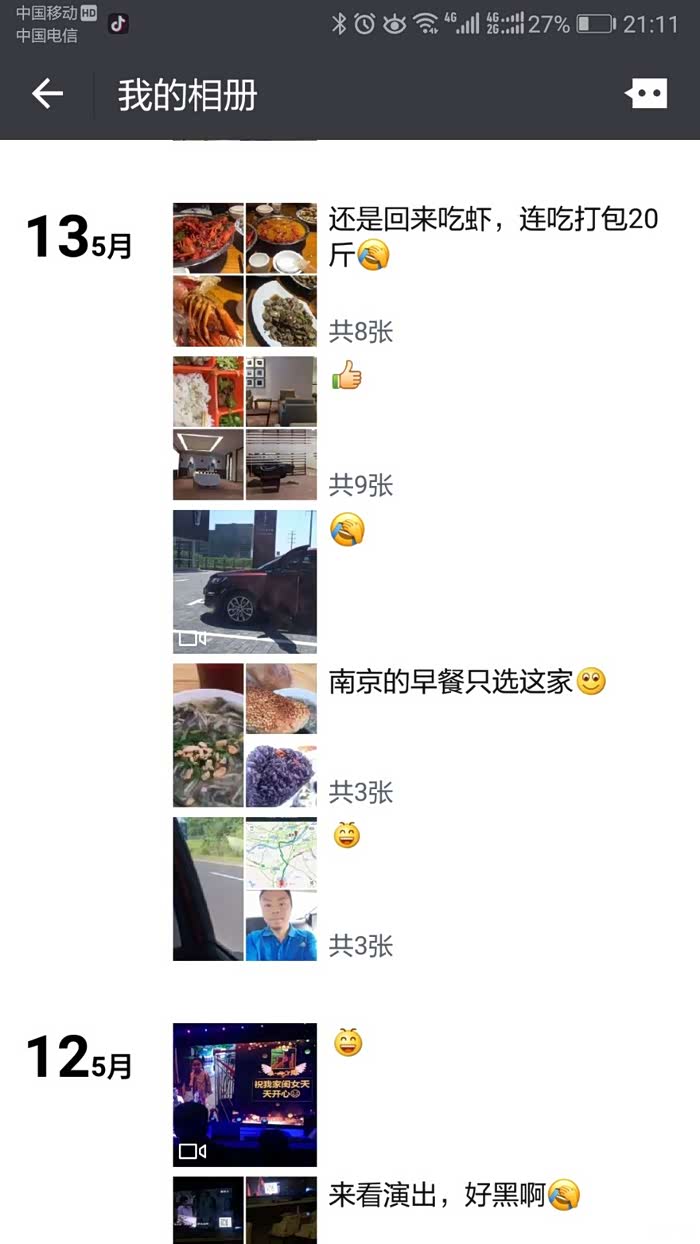The image size is (700, 1244).
Task: Open the message notifications icon
Action: [x=646, y=95]
